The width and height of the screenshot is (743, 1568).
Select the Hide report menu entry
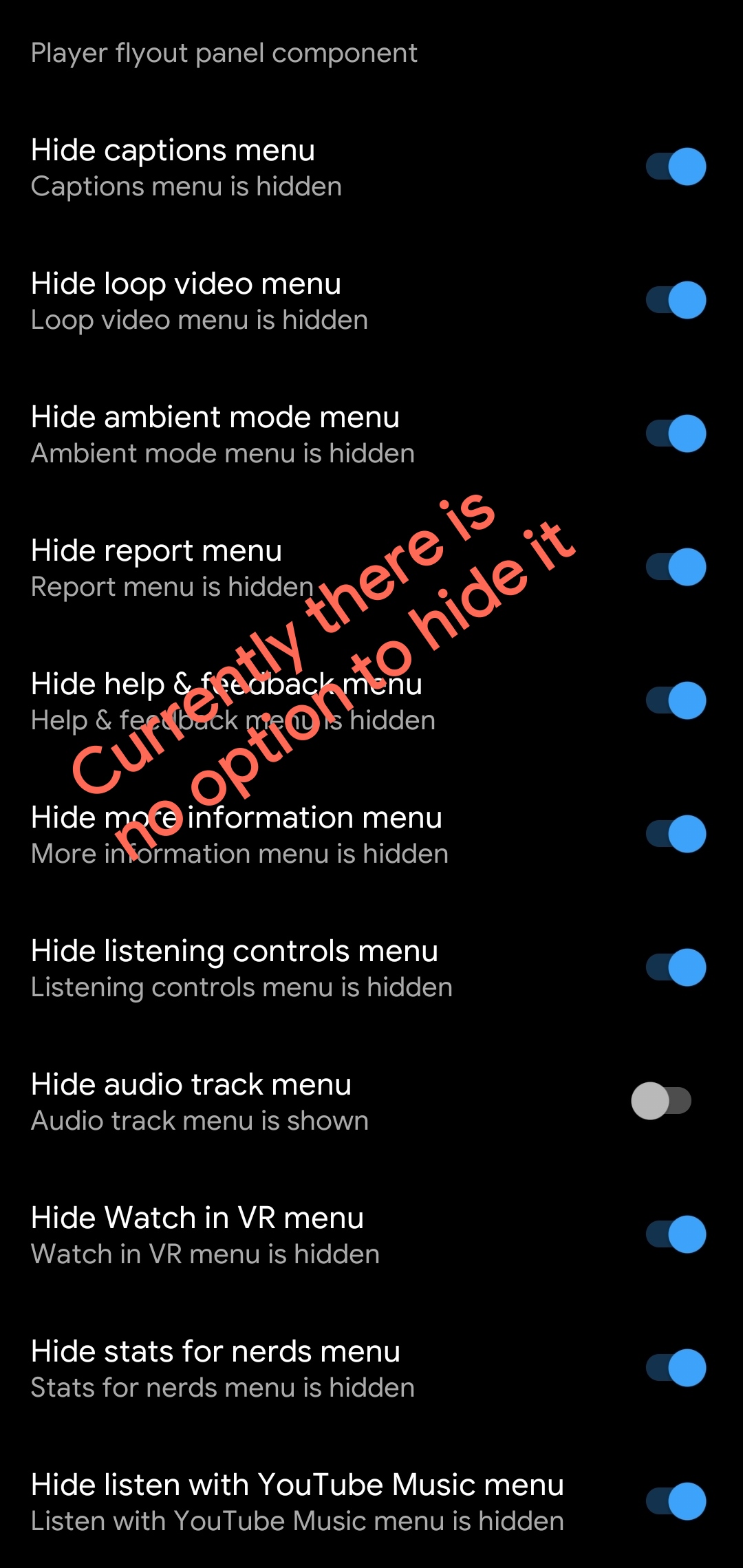tap(157, 550)
